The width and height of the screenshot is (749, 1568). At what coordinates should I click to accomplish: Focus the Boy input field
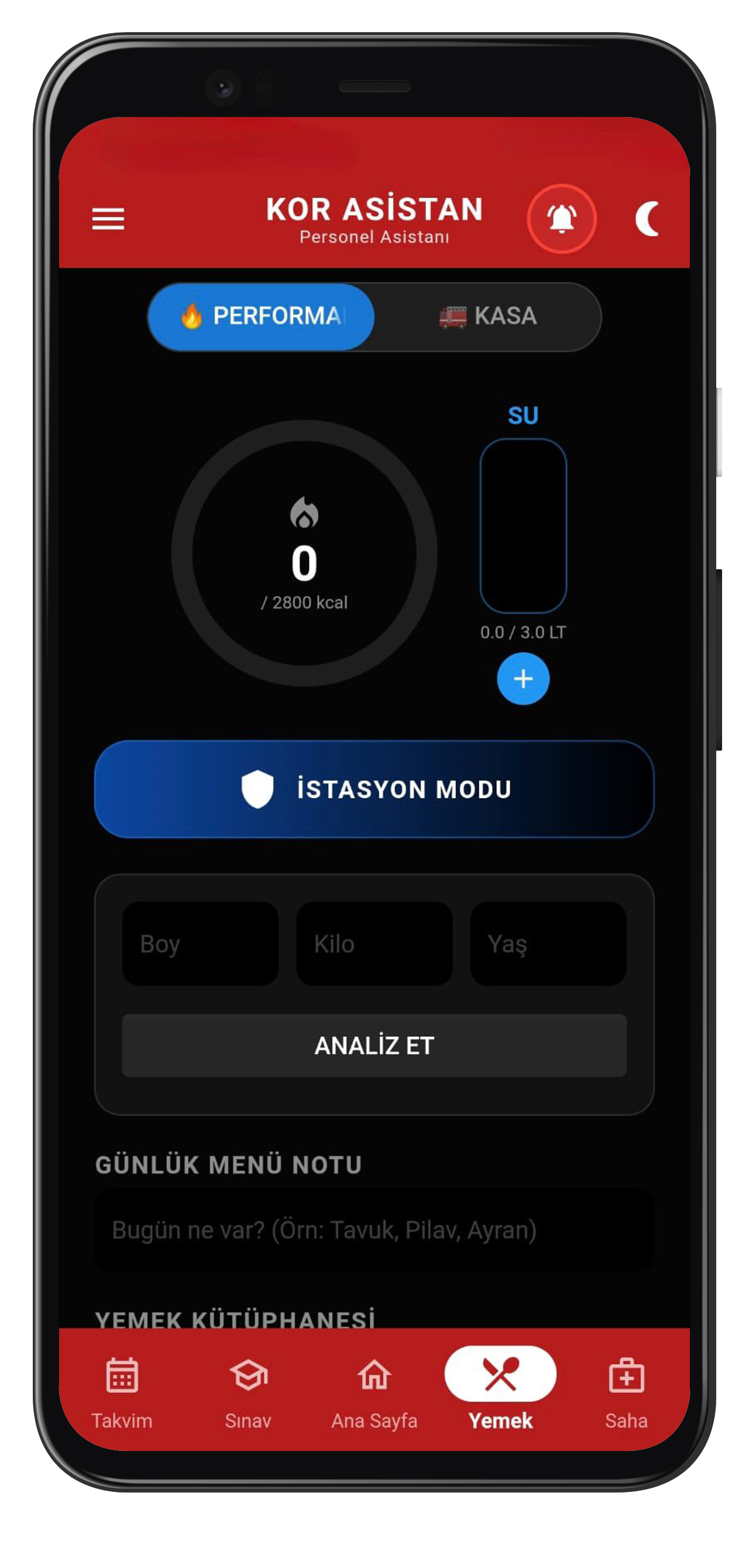click(200, 944)
